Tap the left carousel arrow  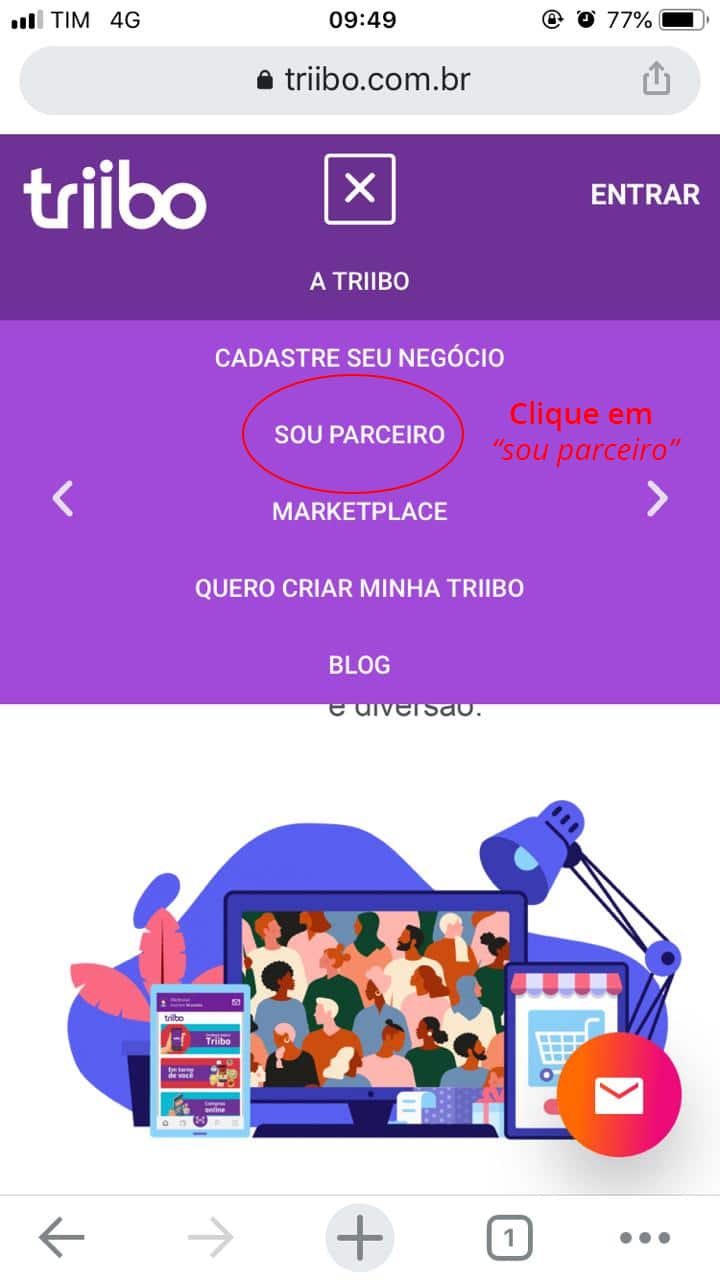click(63, 498)
